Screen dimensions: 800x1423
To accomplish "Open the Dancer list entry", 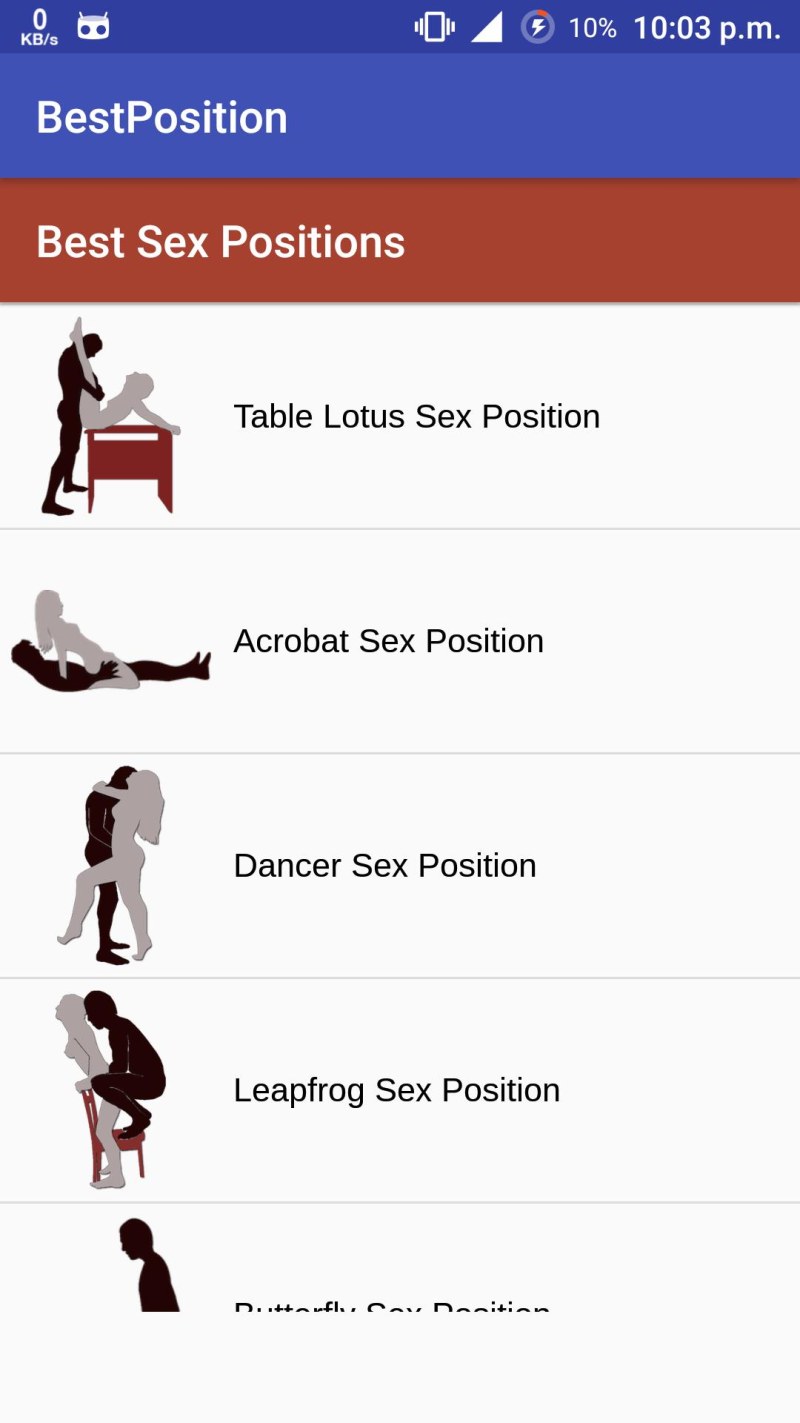I will [x=400, y=865].
